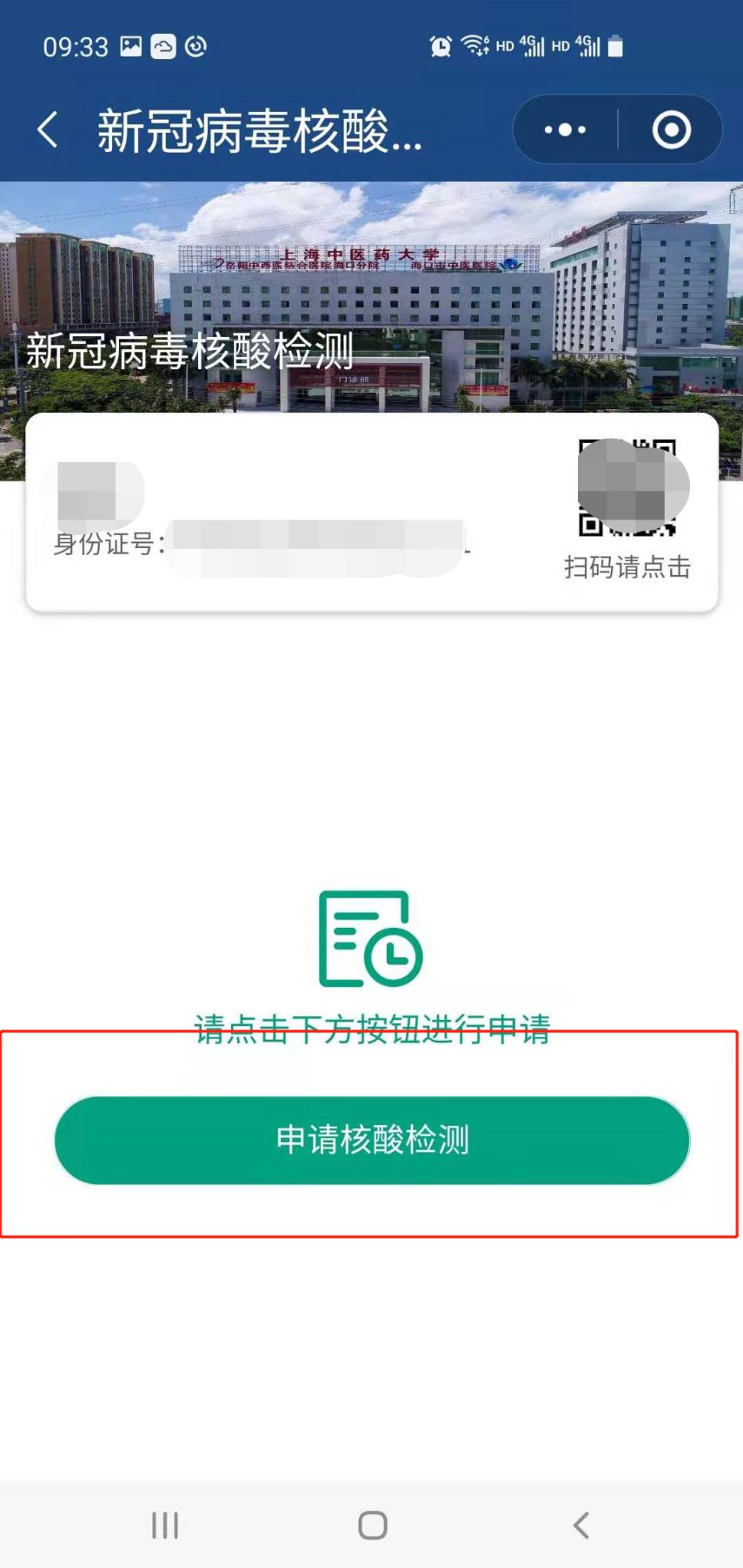This screenshot has width=743, height=1568.
Task: Tap the 申请核酸检测 button
Action: pyautogui.click(x=372, y=1140)
